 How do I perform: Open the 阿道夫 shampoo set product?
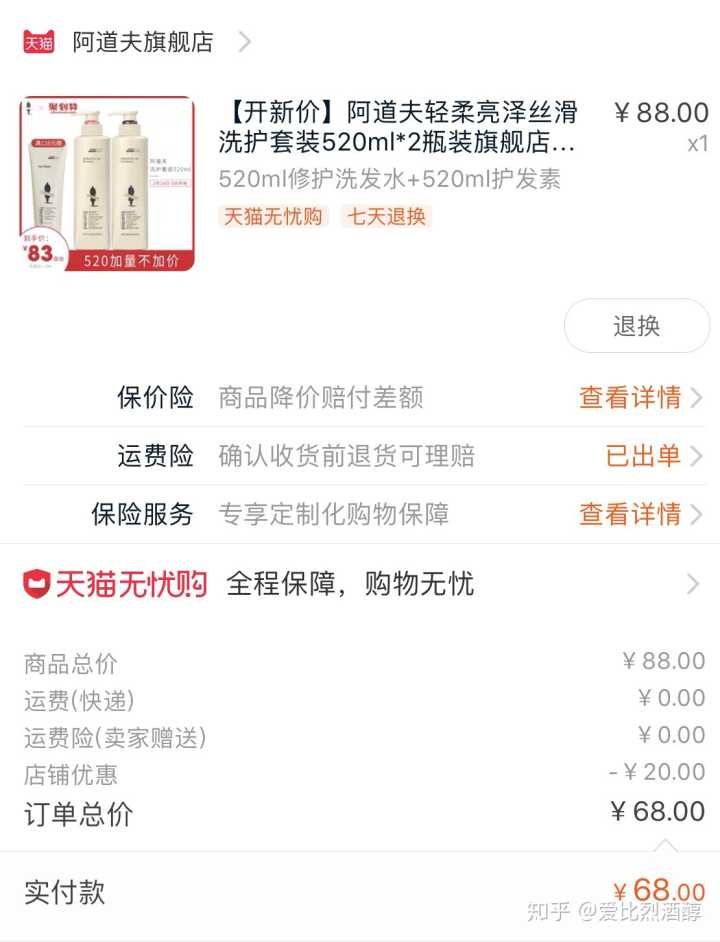397,126
